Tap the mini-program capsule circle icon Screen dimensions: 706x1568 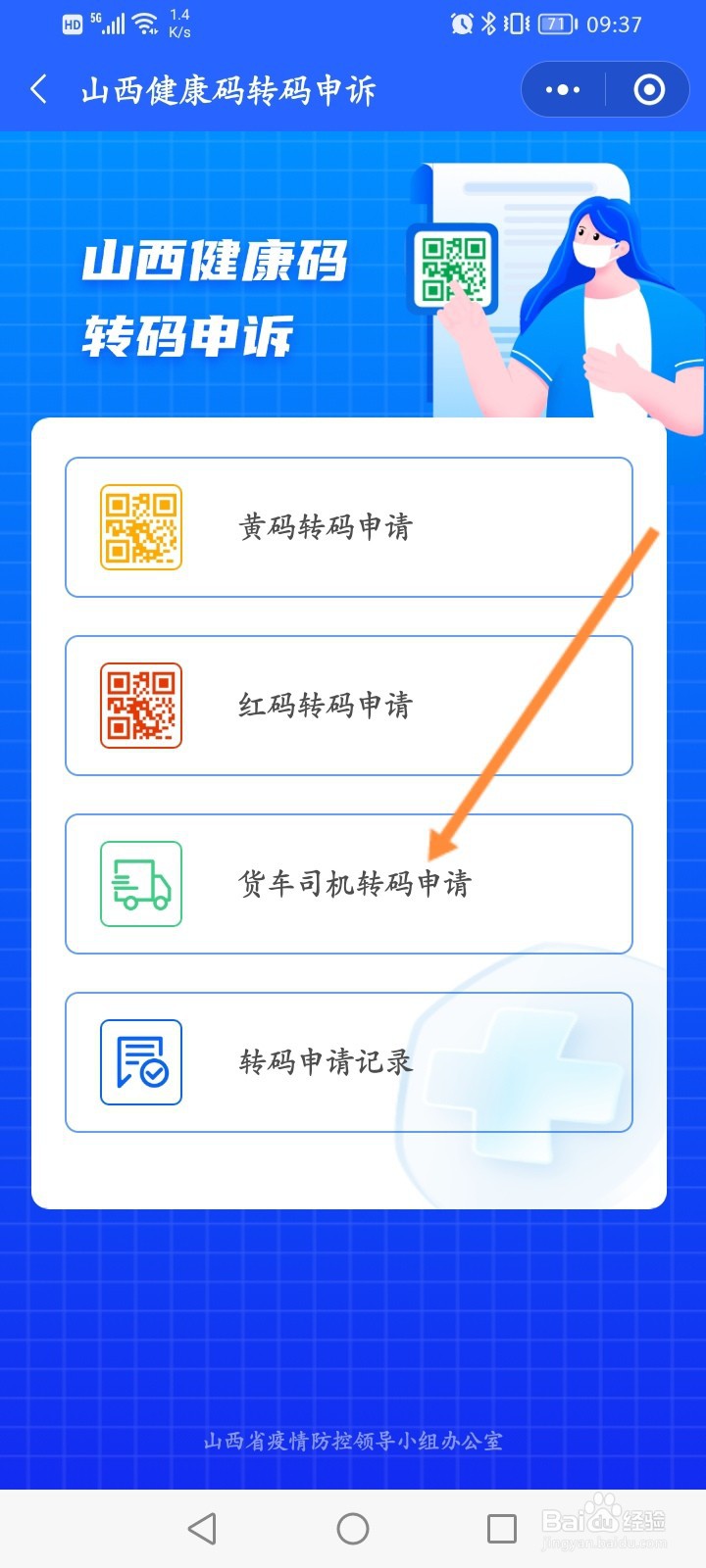point(649,89)
